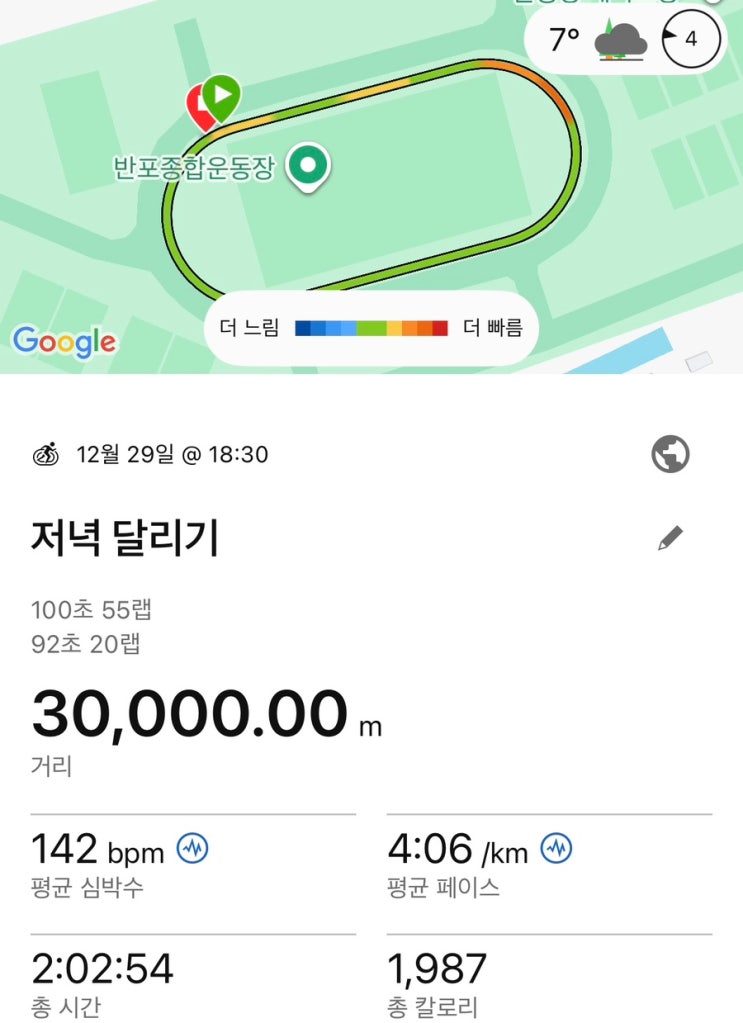This screenshot has height=1023, width=743.
Task: Click the total calories value 1,987
Action: (x=438, y=967)
